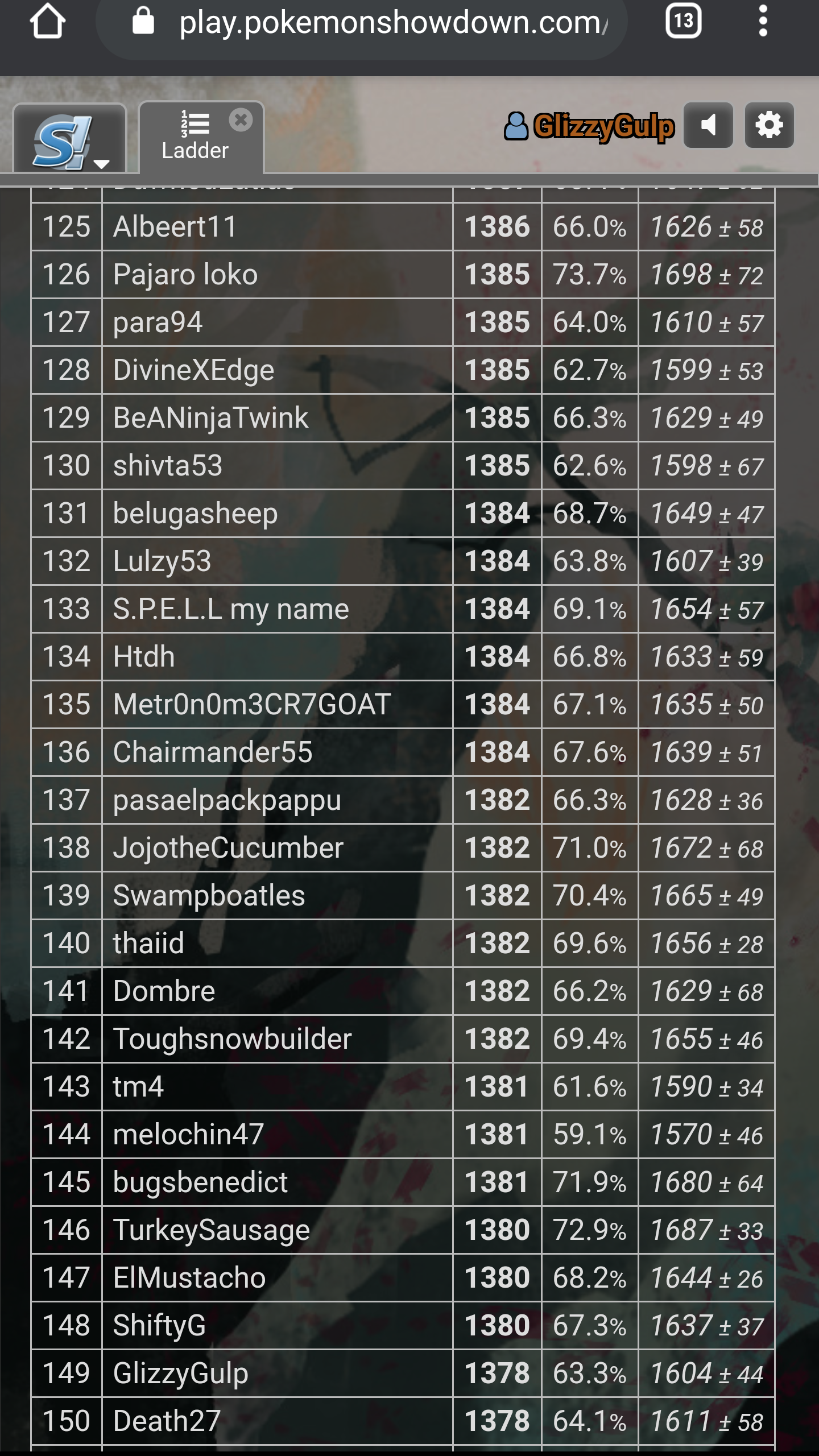Close the Ladder tab
Image resolution: width=819 pixels, height=1456 pixels.
click(241, 120)
